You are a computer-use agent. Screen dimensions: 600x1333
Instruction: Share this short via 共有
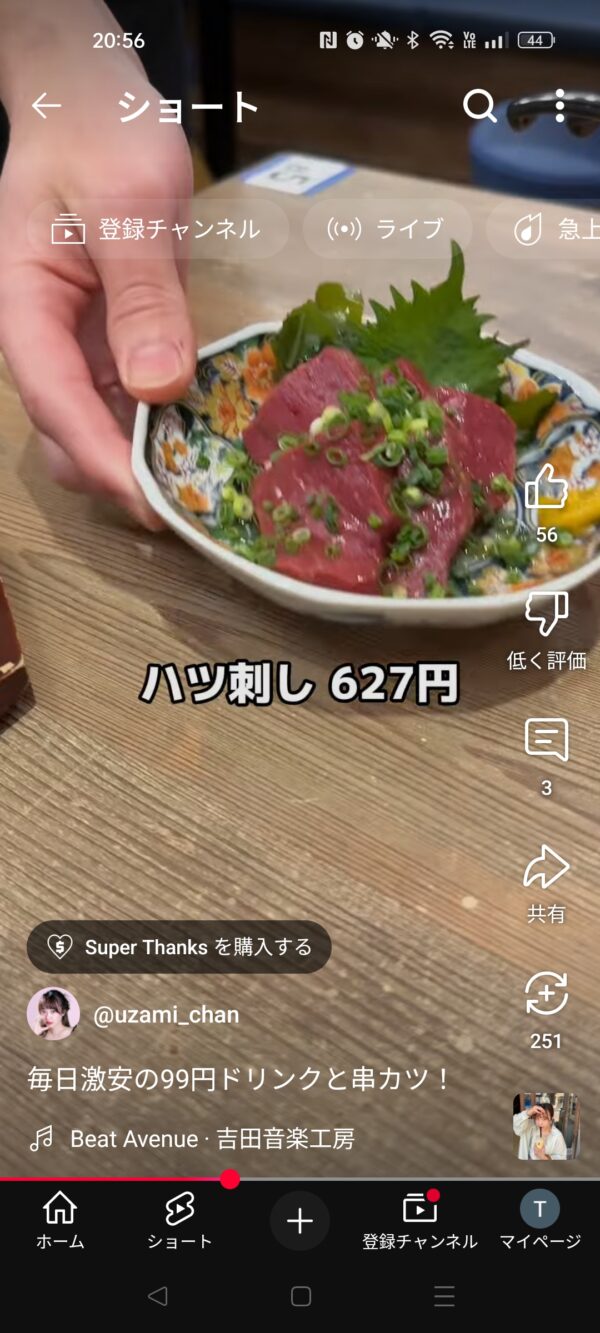546,868
